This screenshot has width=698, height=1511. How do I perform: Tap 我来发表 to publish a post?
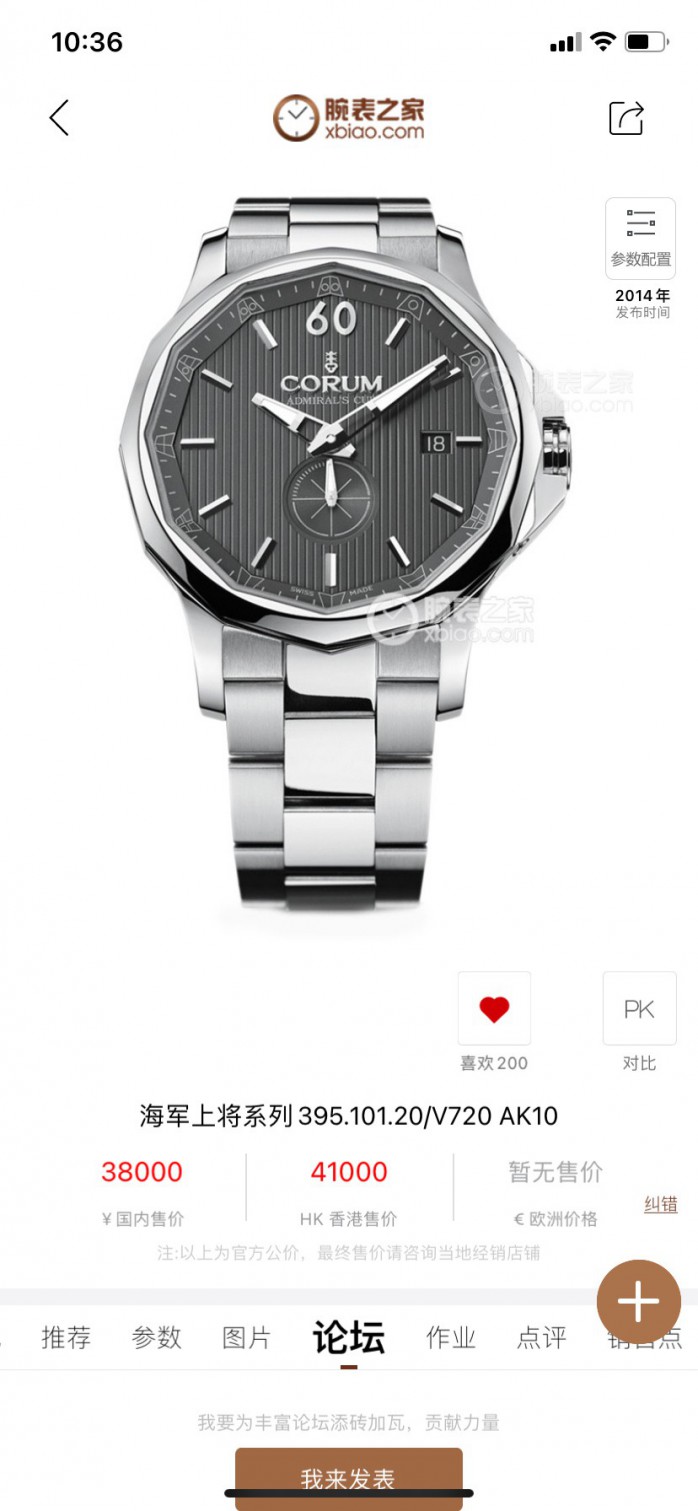click(348, 1478)
